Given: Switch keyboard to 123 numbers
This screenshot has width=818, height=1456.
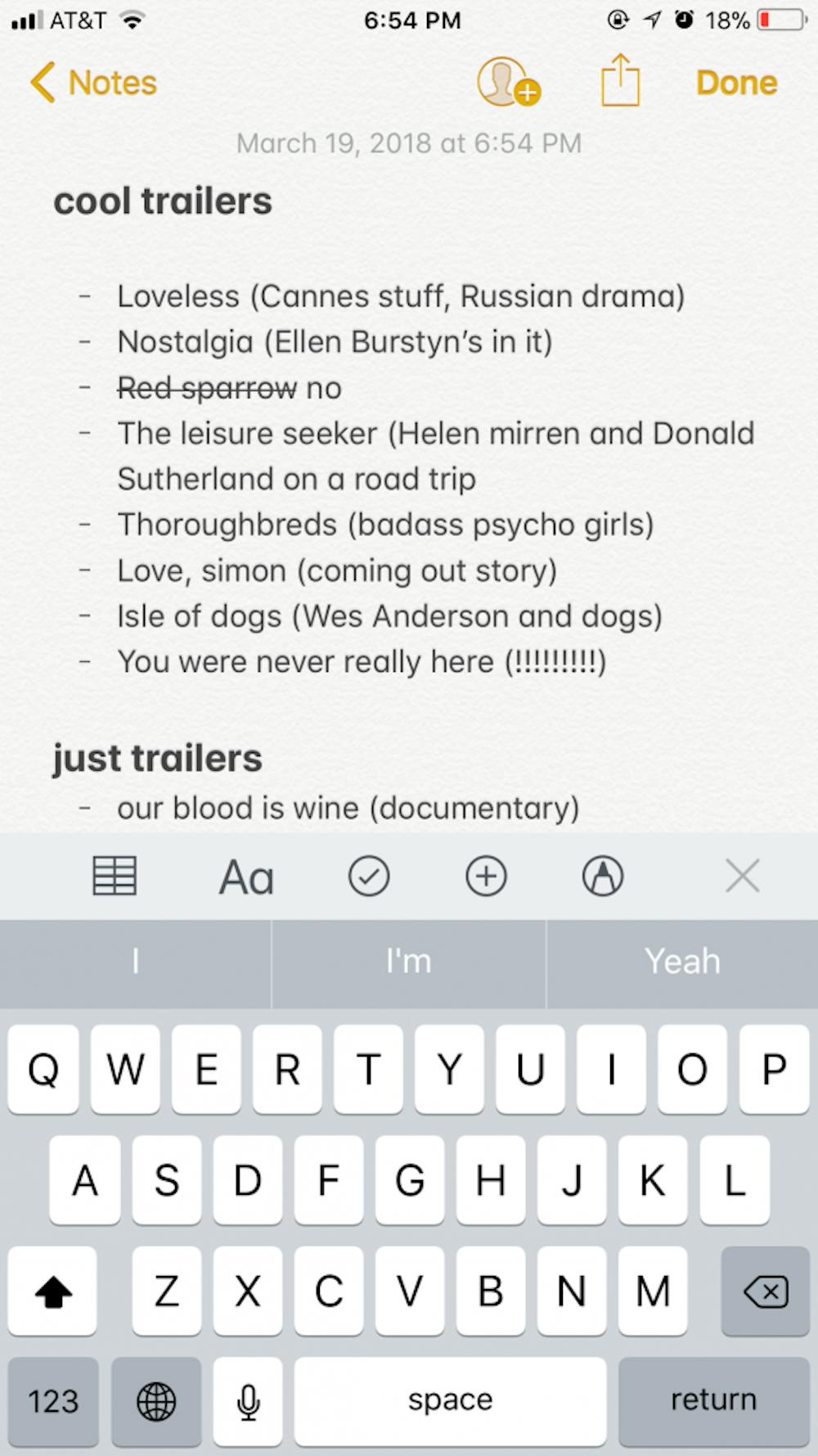Looking at the screenshot, I should pyautogui.click(x=53, y=1401).
